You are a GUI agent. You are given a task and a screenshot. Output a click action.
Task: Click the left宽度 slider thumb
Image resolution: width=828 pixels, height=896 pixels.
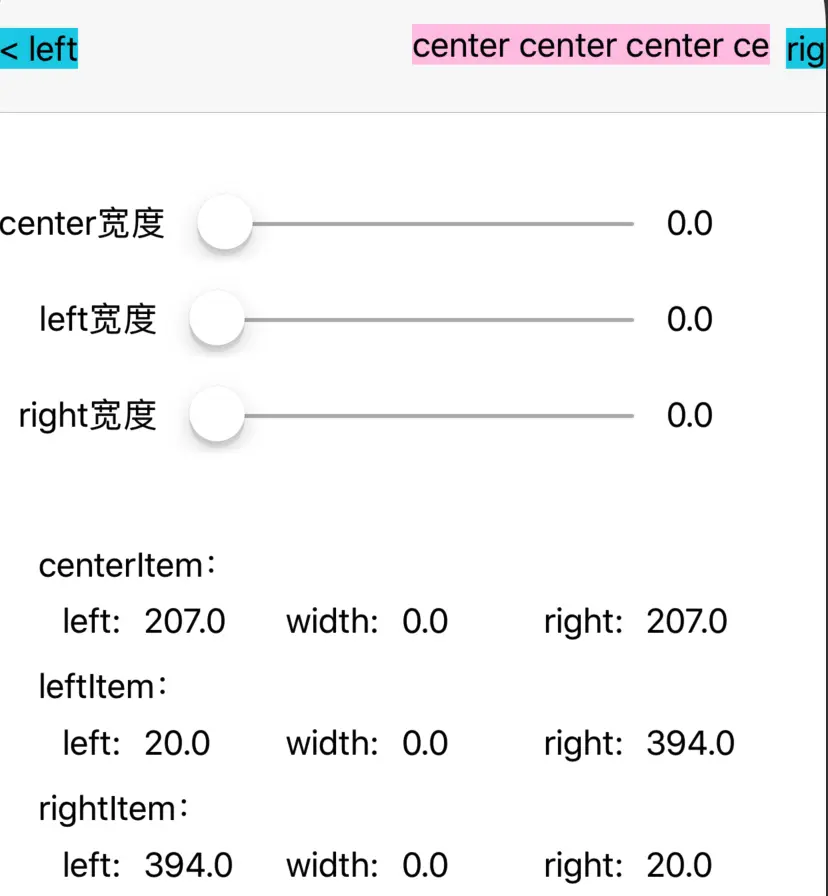217,319
